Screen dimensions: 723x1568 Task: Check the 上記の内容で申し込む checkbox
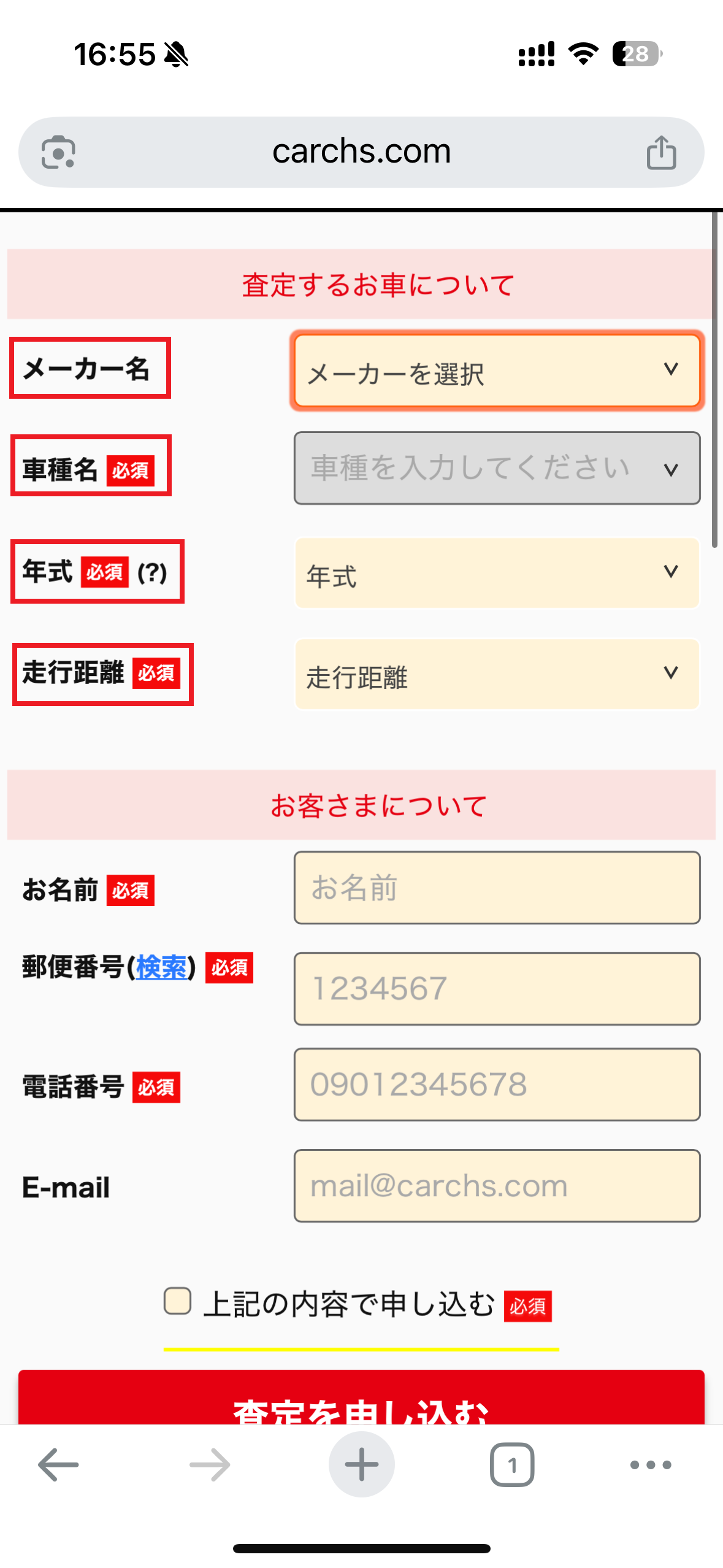click(x=178, y=1301)
